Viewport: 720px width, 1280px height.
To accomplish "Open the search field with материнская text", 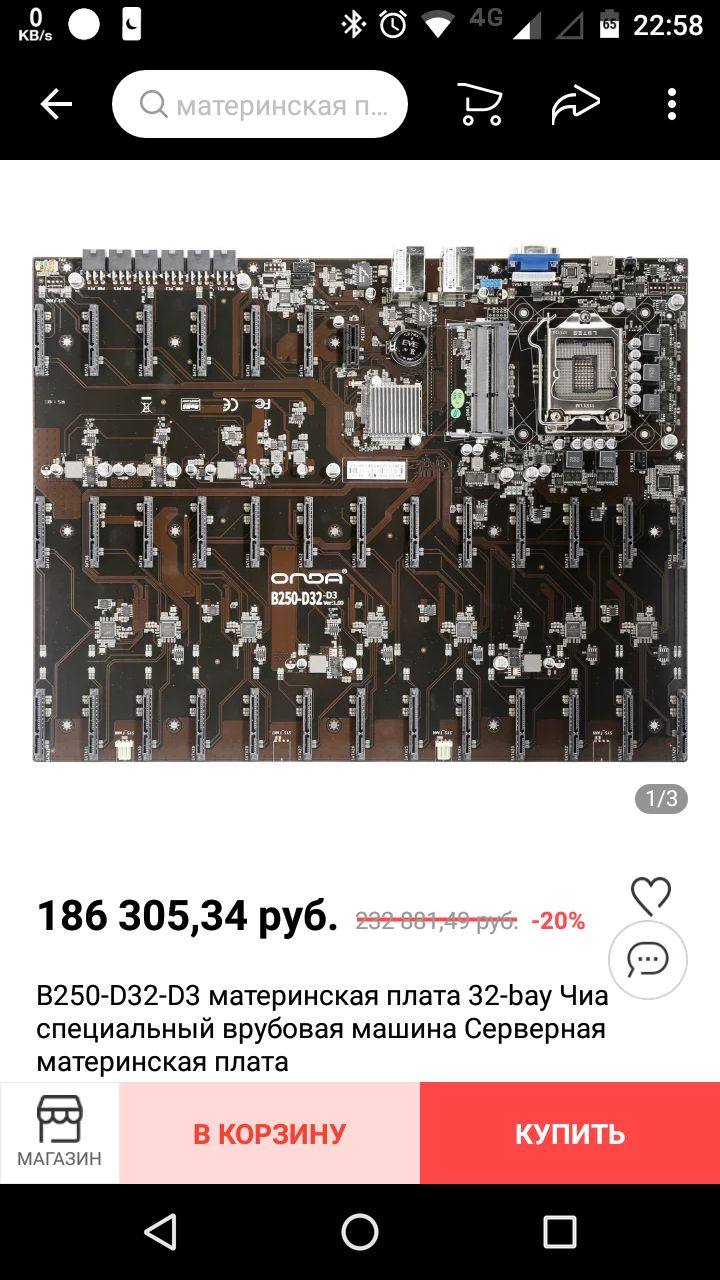I will point(260,104).
